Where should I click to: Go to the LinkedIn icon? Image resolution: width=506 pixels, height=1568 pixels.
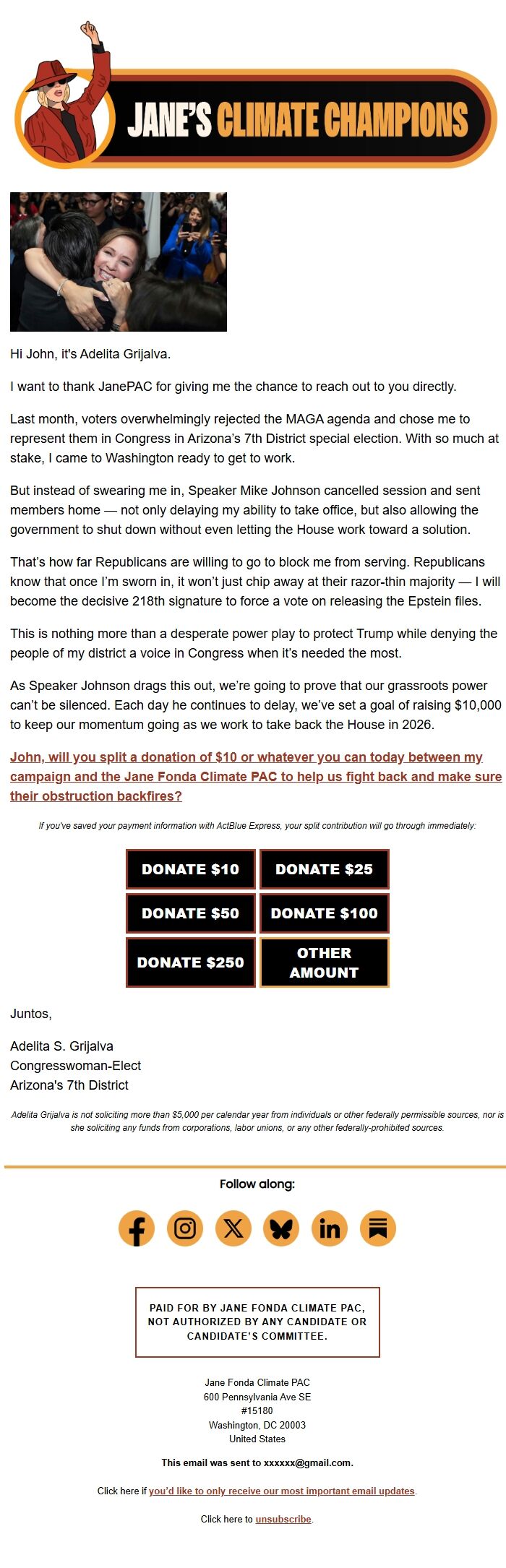pos(330,1228)
